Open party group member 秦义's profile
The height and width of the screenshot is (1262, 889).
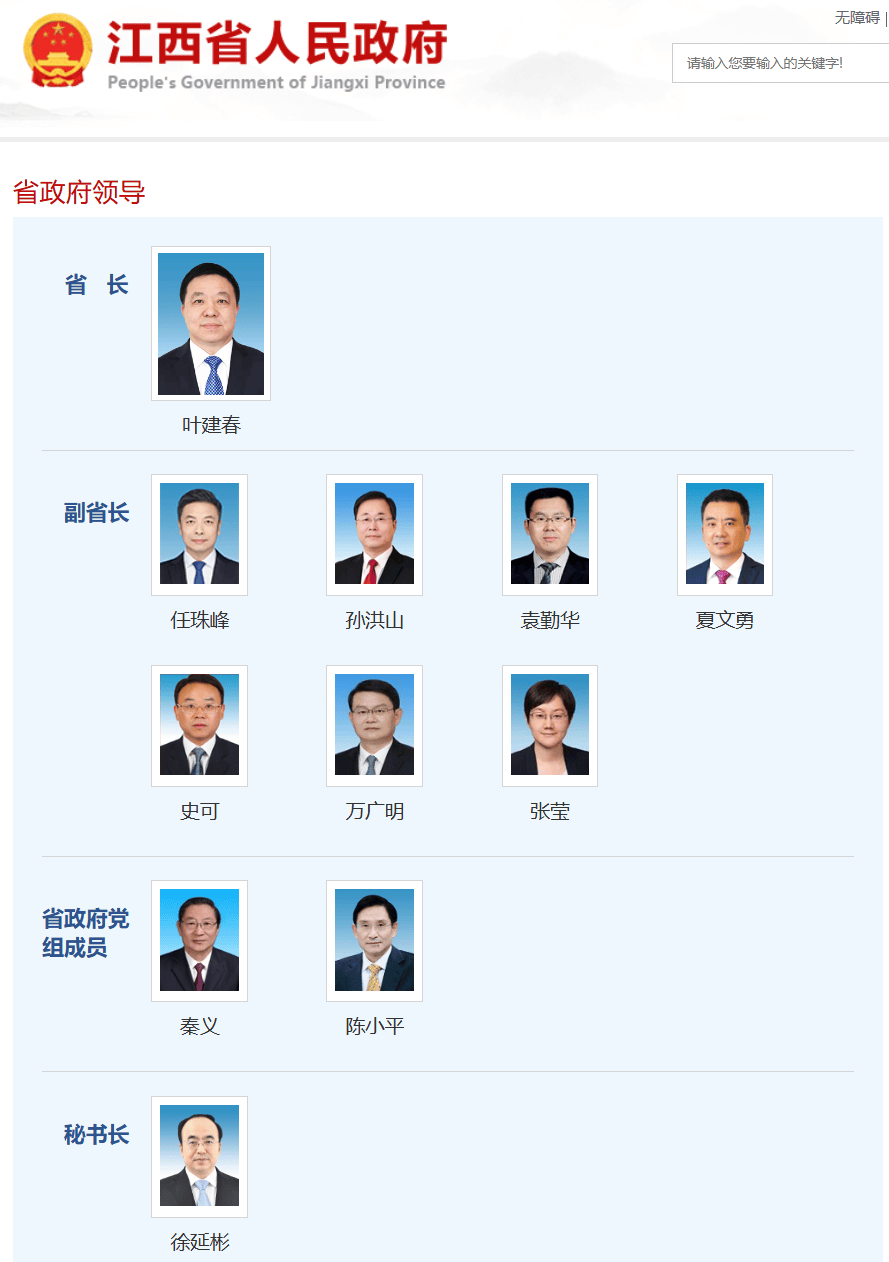coord(199,941)
